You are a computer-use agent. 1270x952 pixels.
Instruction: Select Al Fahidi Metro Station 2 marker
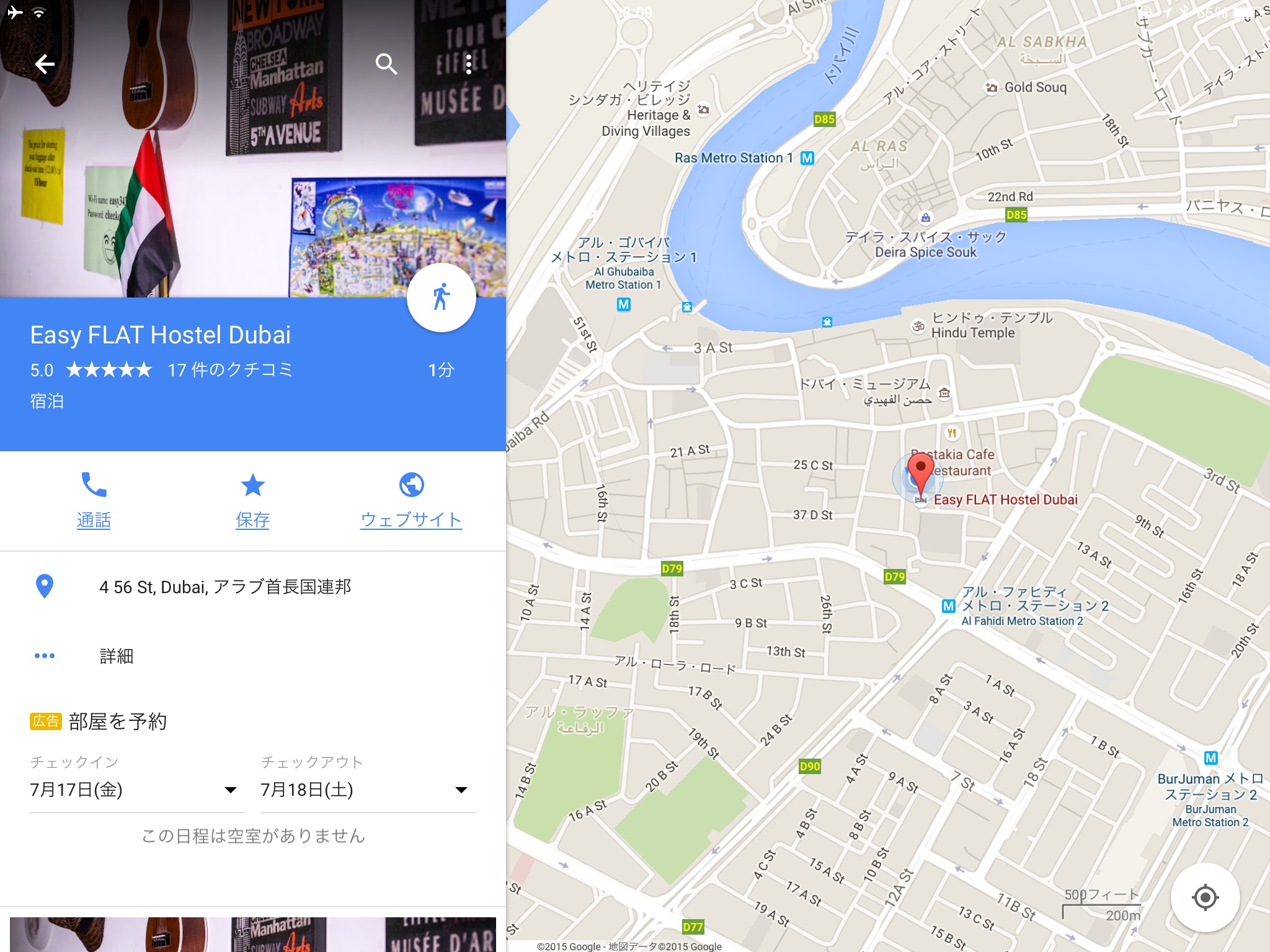948,606
